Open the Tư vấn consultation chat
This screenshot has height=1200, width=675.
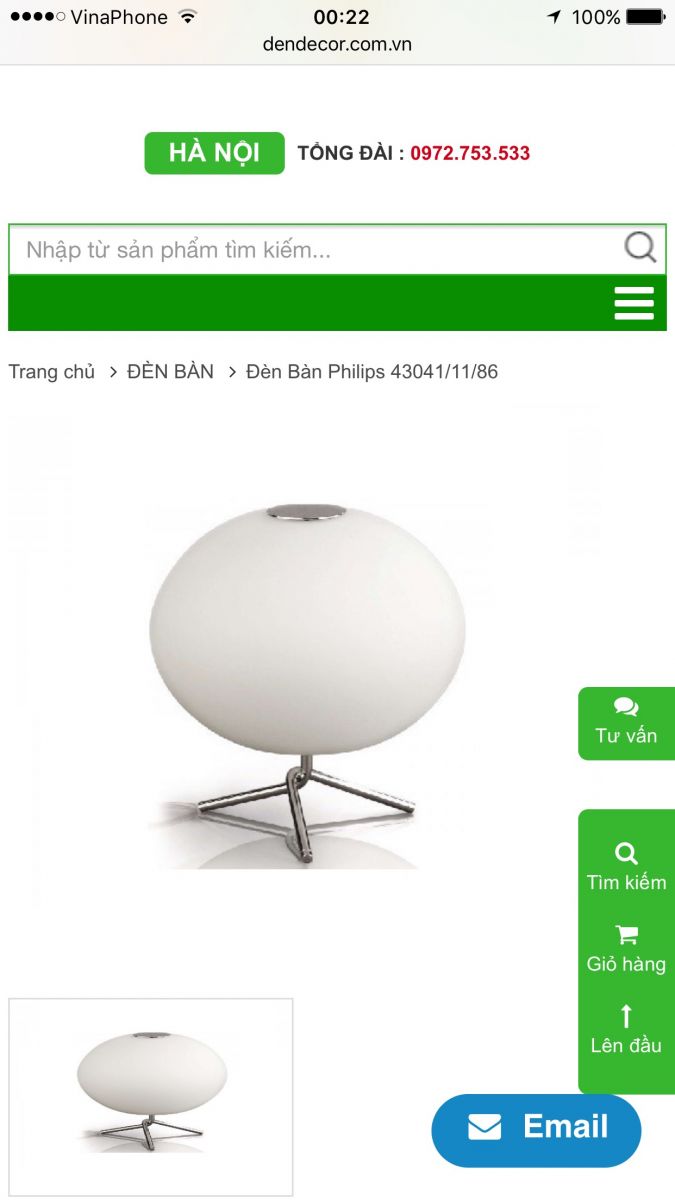point(626,723)
